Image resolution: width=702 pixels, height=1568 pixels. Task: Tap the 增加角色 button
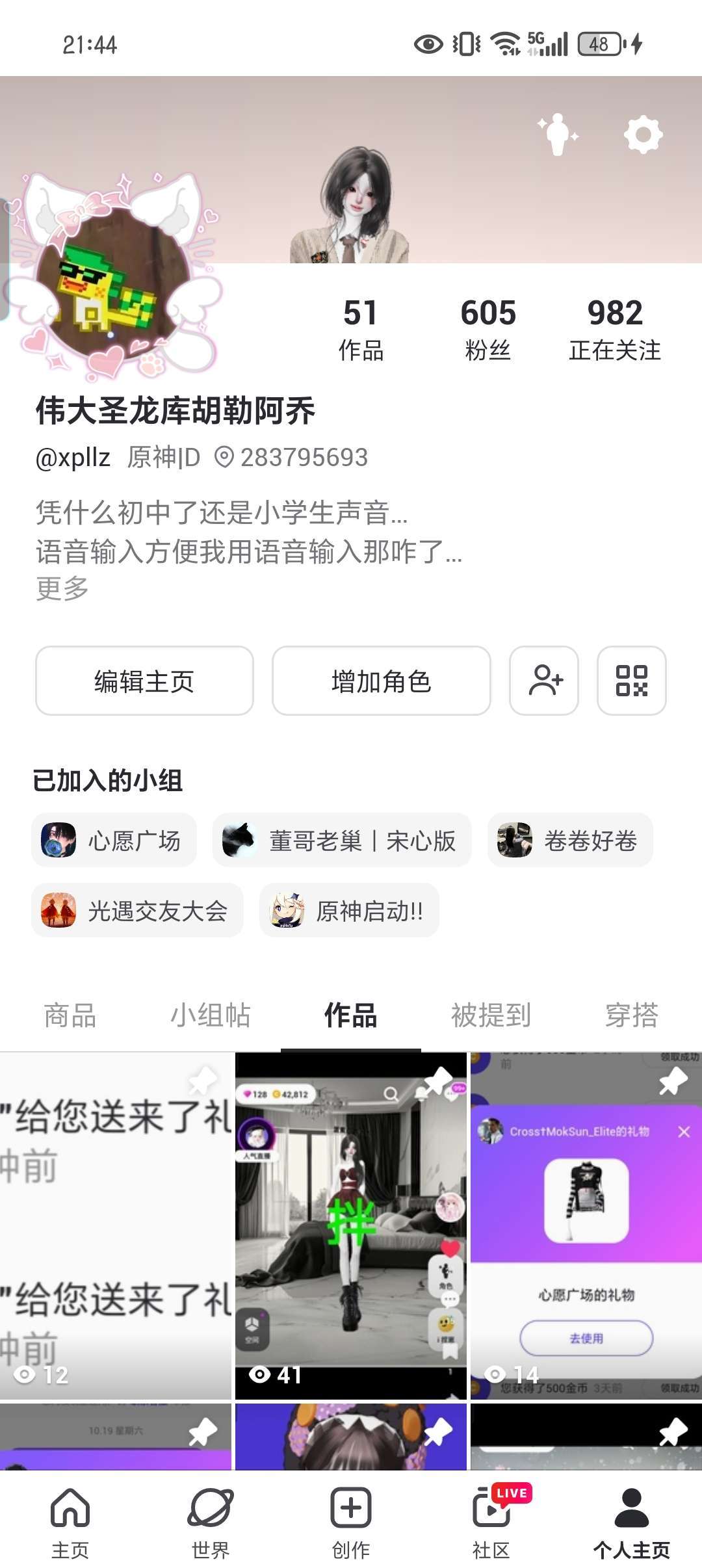381,681
